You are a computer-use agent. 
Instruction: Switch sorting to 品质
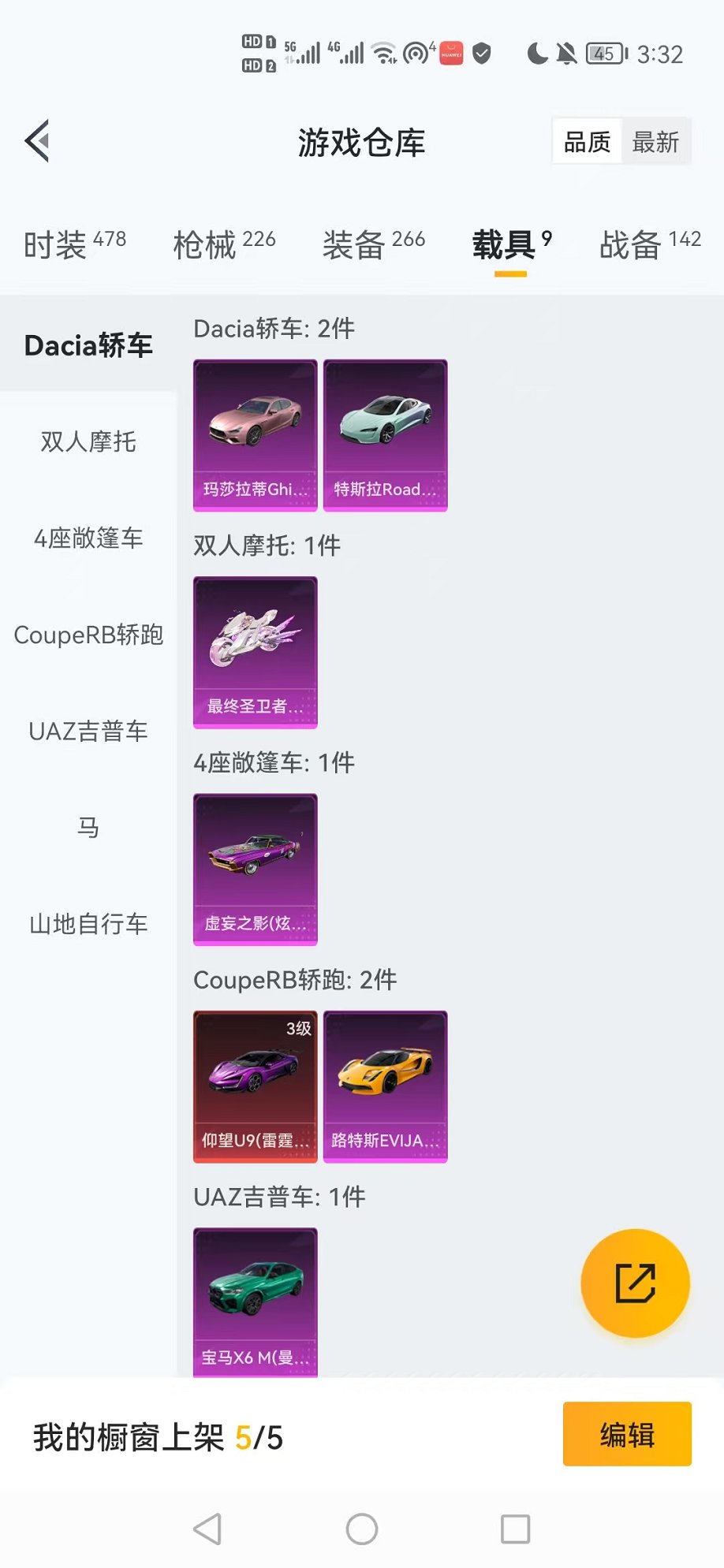pos(585,140)
